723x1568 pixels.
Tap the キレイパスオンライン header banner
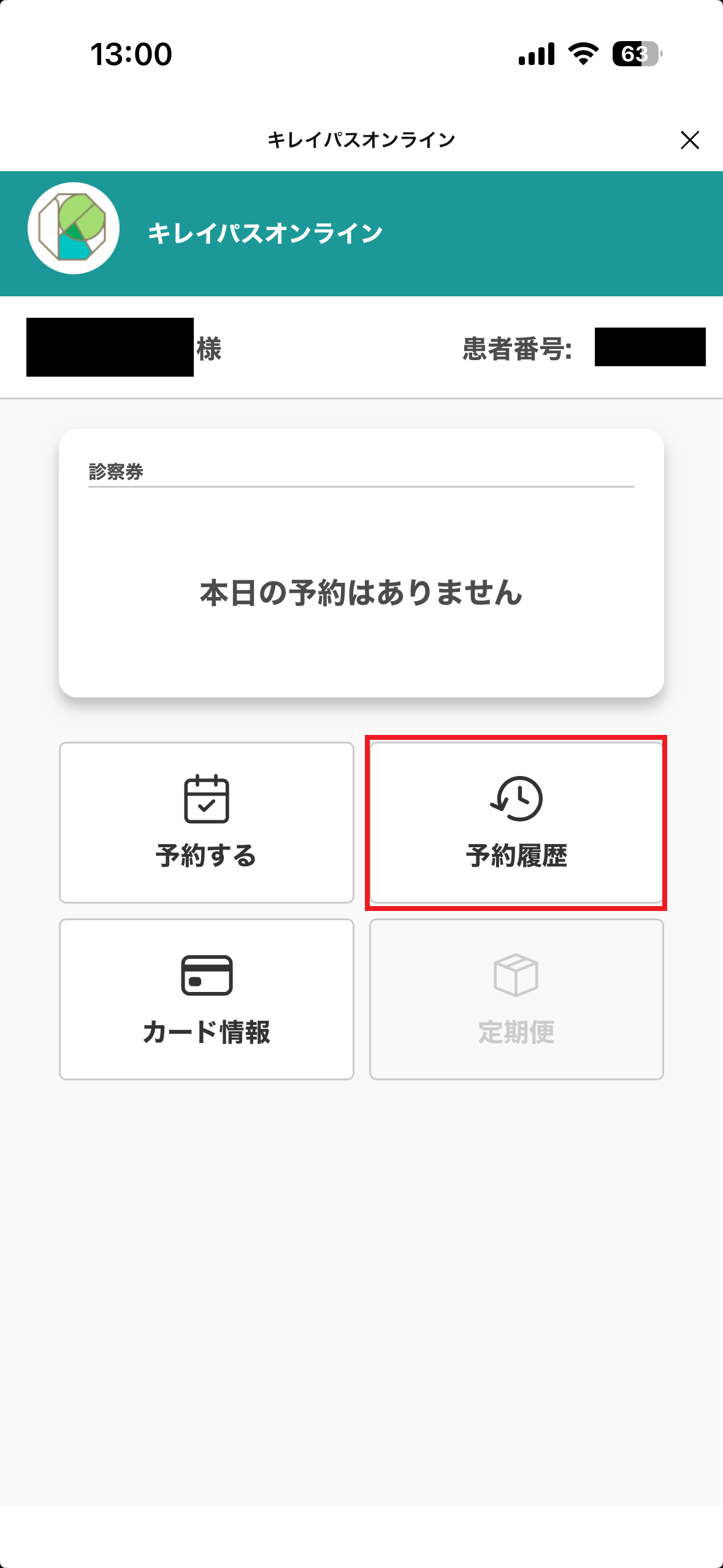(361, 233)
